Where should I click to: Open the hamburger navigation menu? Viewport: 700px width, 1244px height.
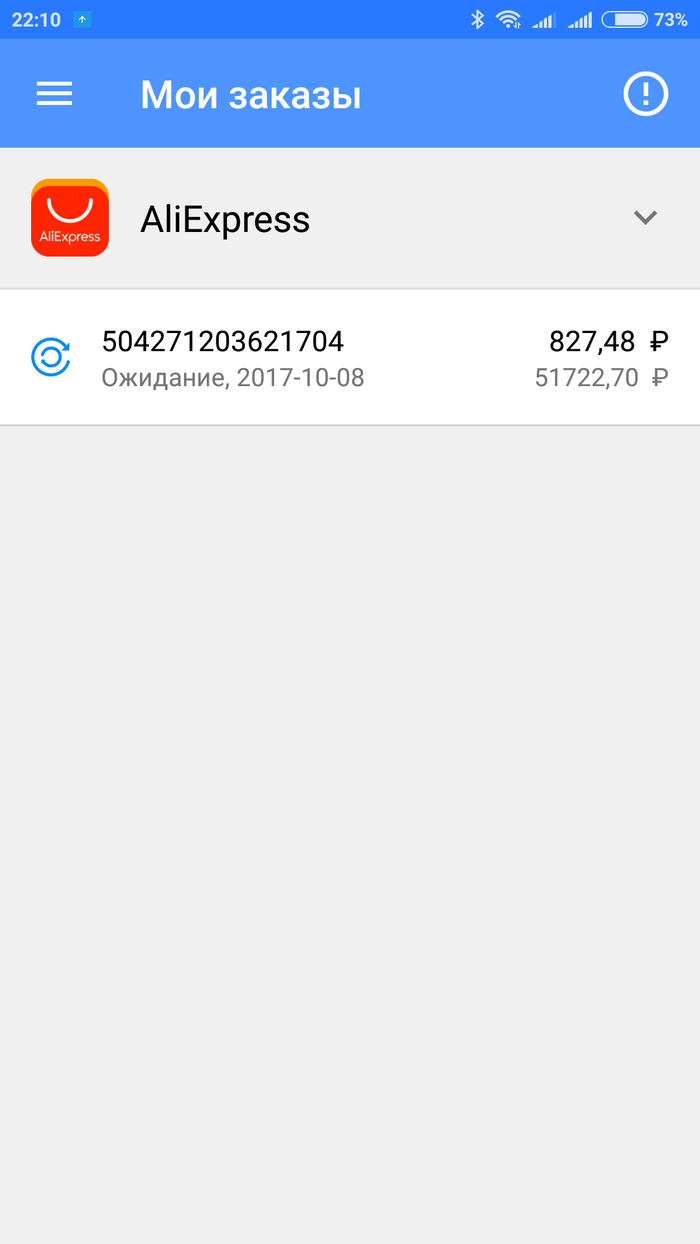click(54, 94)
